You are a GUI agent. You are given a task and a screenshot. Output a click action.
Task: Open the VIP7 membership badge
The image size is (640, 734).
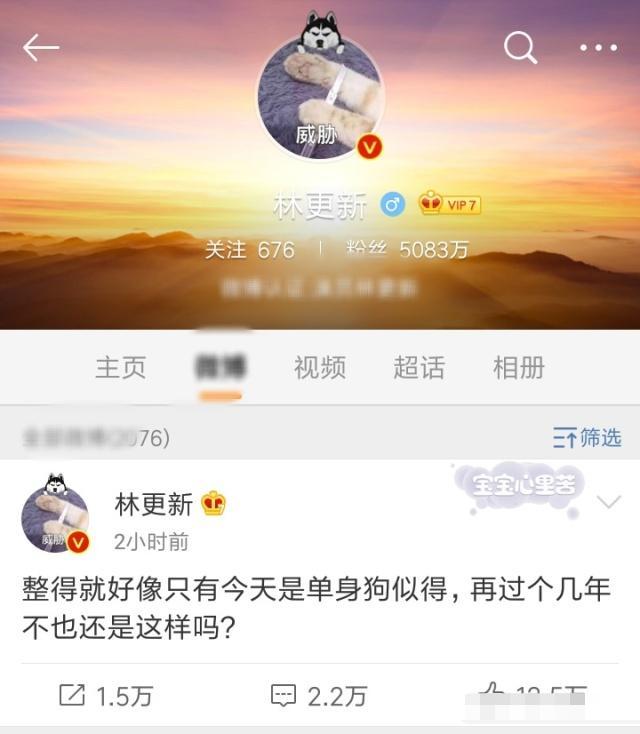click(450, 204)
